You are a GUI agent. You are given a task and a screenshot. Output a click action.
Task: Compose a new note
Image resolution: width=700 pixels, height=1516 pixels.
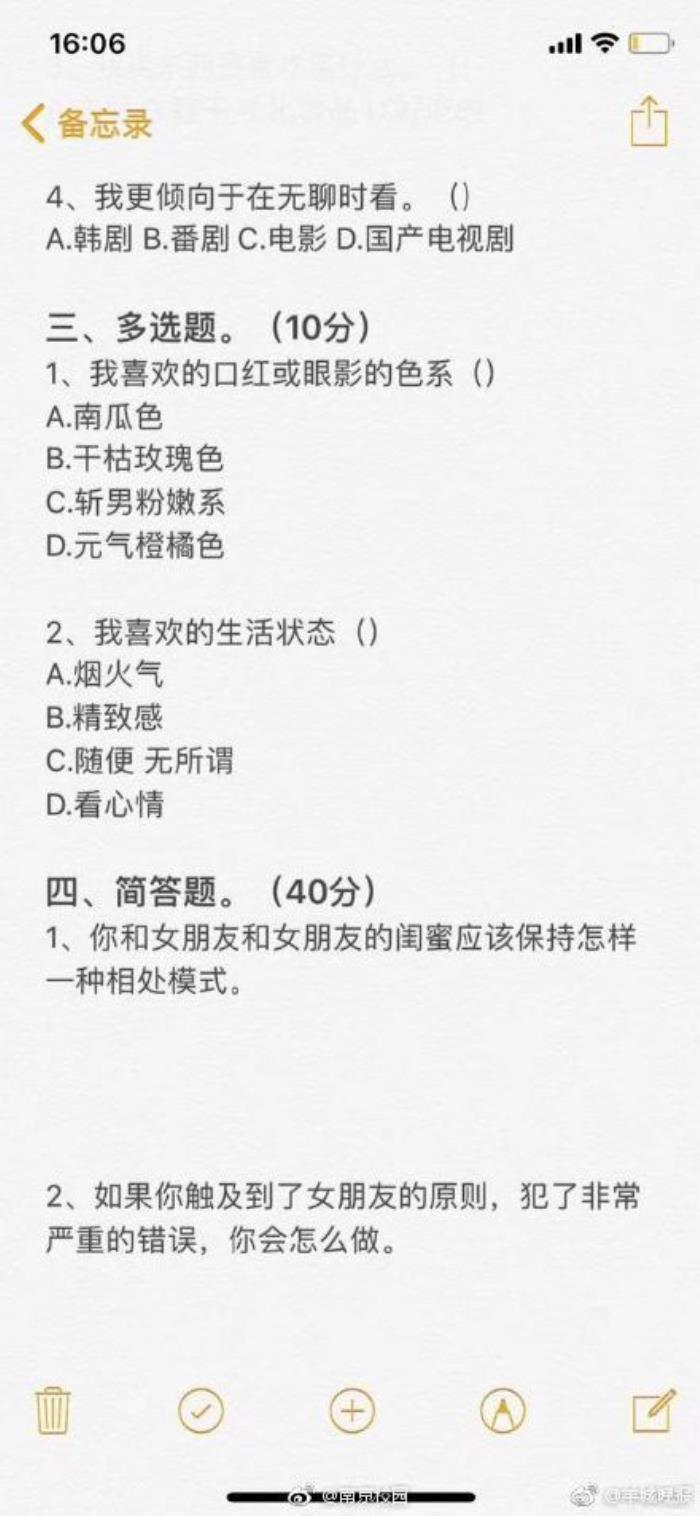[654, 1411]
